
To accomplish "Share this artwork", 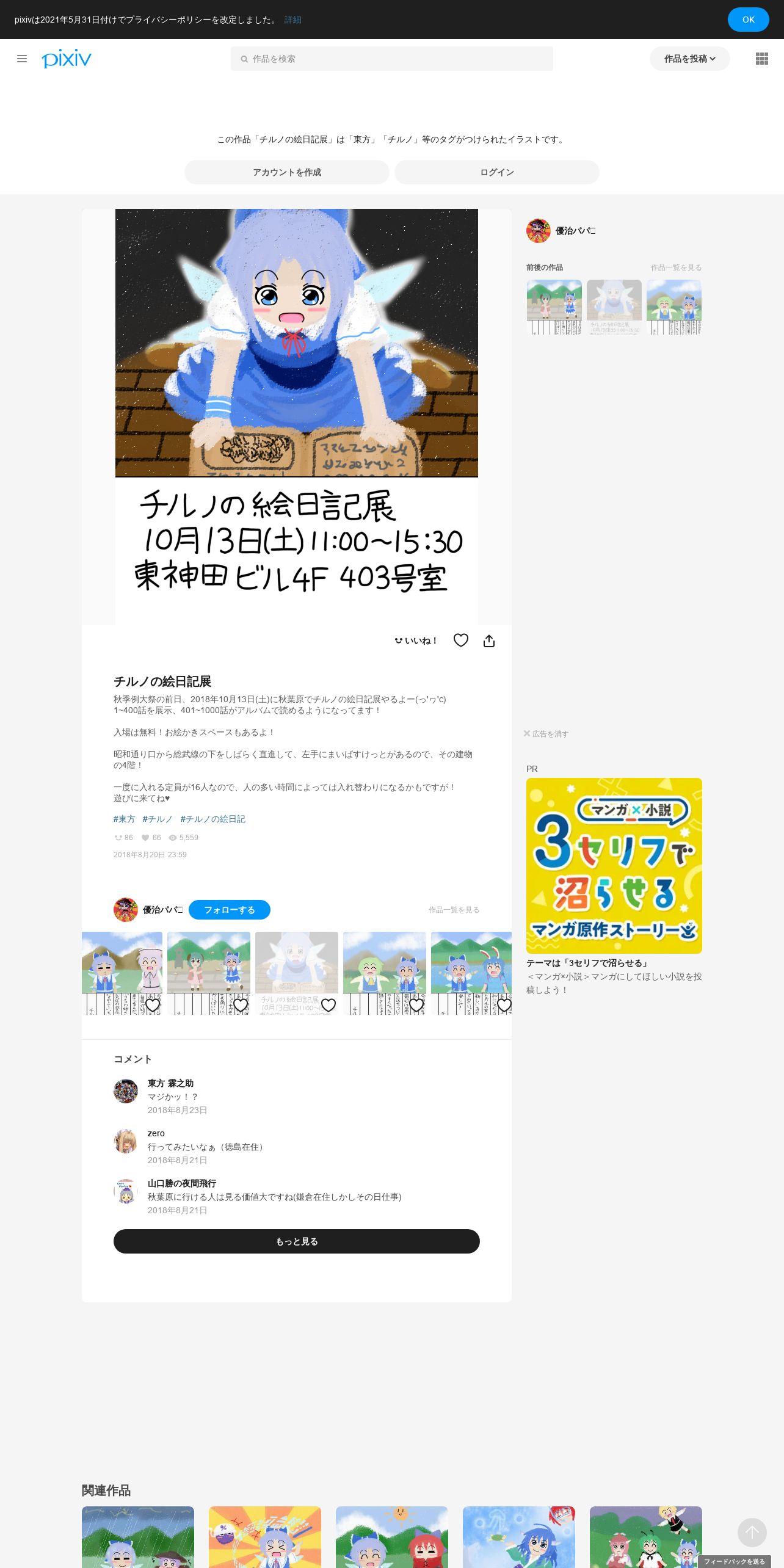I will (489, 641).
